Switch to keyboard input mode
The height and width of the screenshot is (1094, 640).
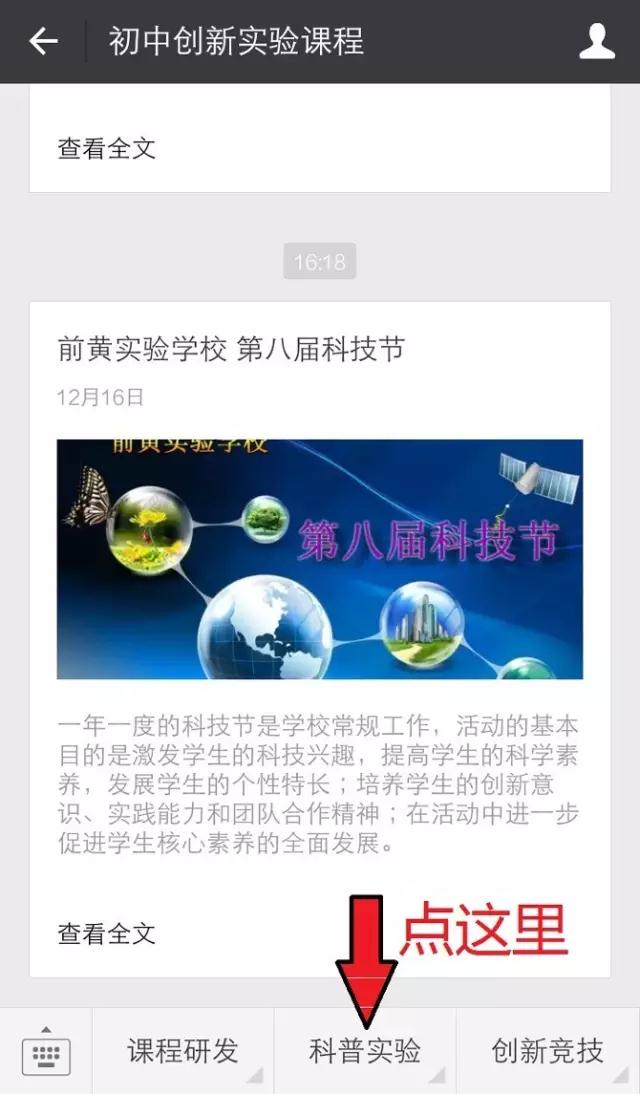click(46, 1051)
